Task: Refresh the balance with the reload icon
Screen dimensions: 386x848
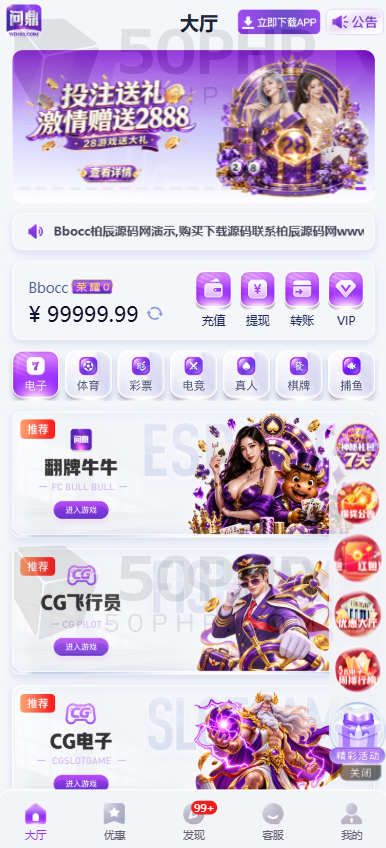Action: (x=155, y=313)
